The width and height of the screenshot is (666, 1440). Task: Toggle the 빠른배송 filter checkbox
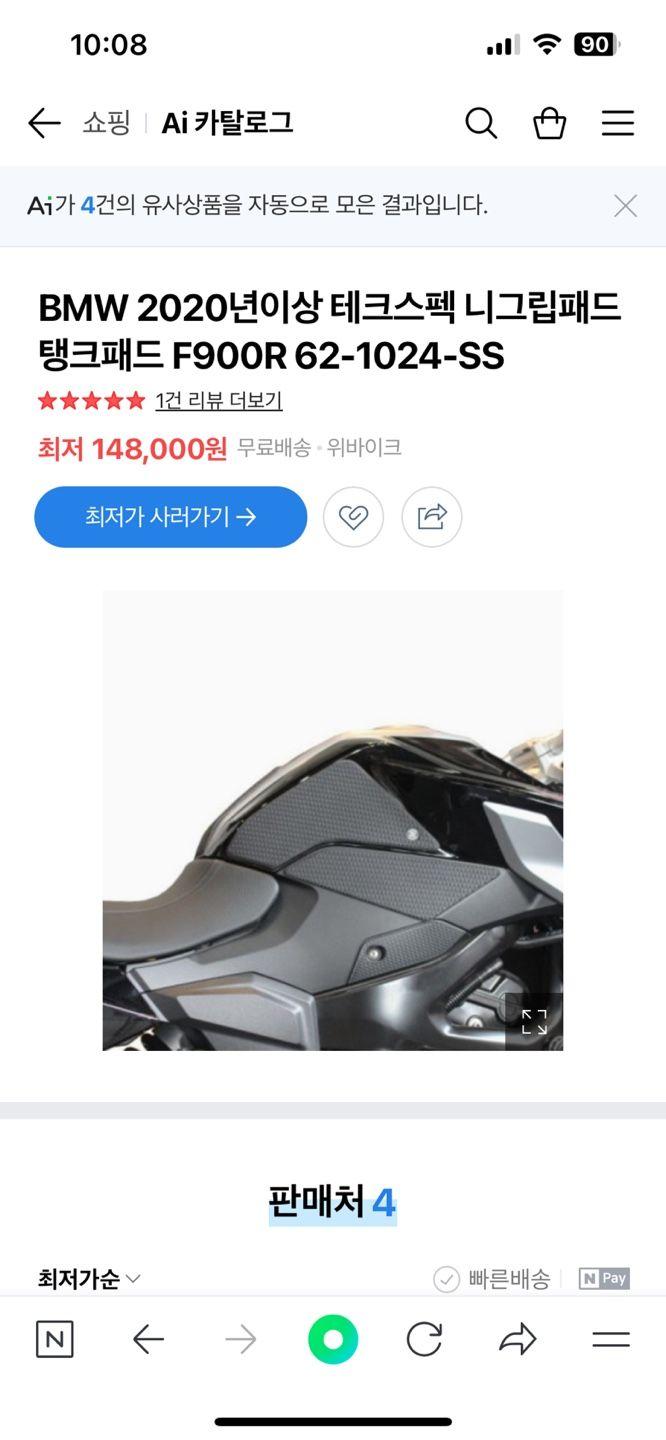pos(447,1278)
